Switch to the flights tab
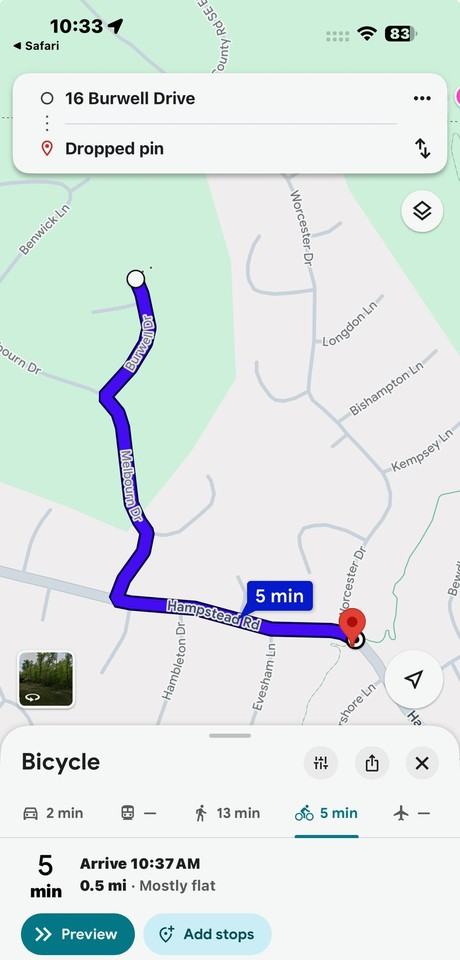460x960 pixels. pyautogui.click(x=412, y=813)
